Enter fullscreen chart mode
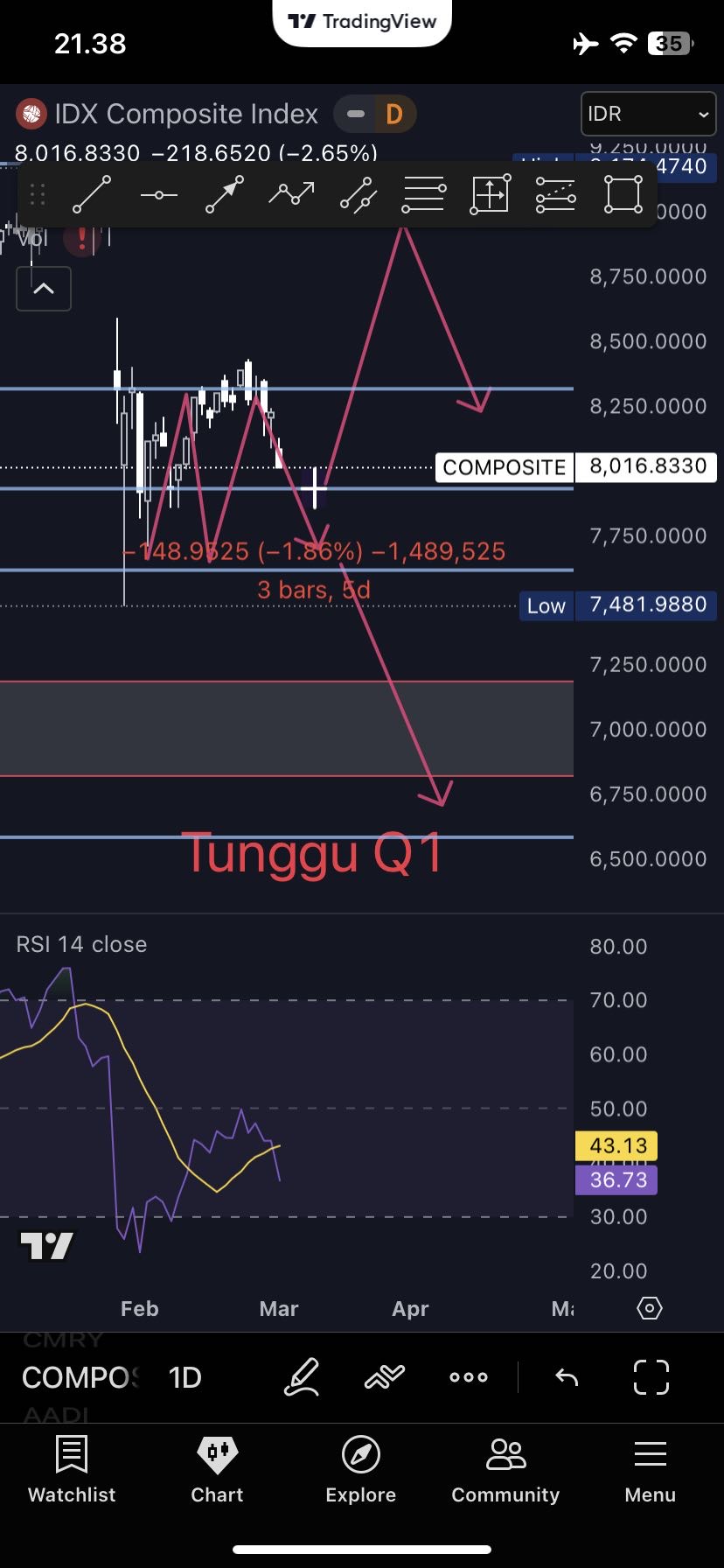The image size is (724, 1568). [651, 1377]
